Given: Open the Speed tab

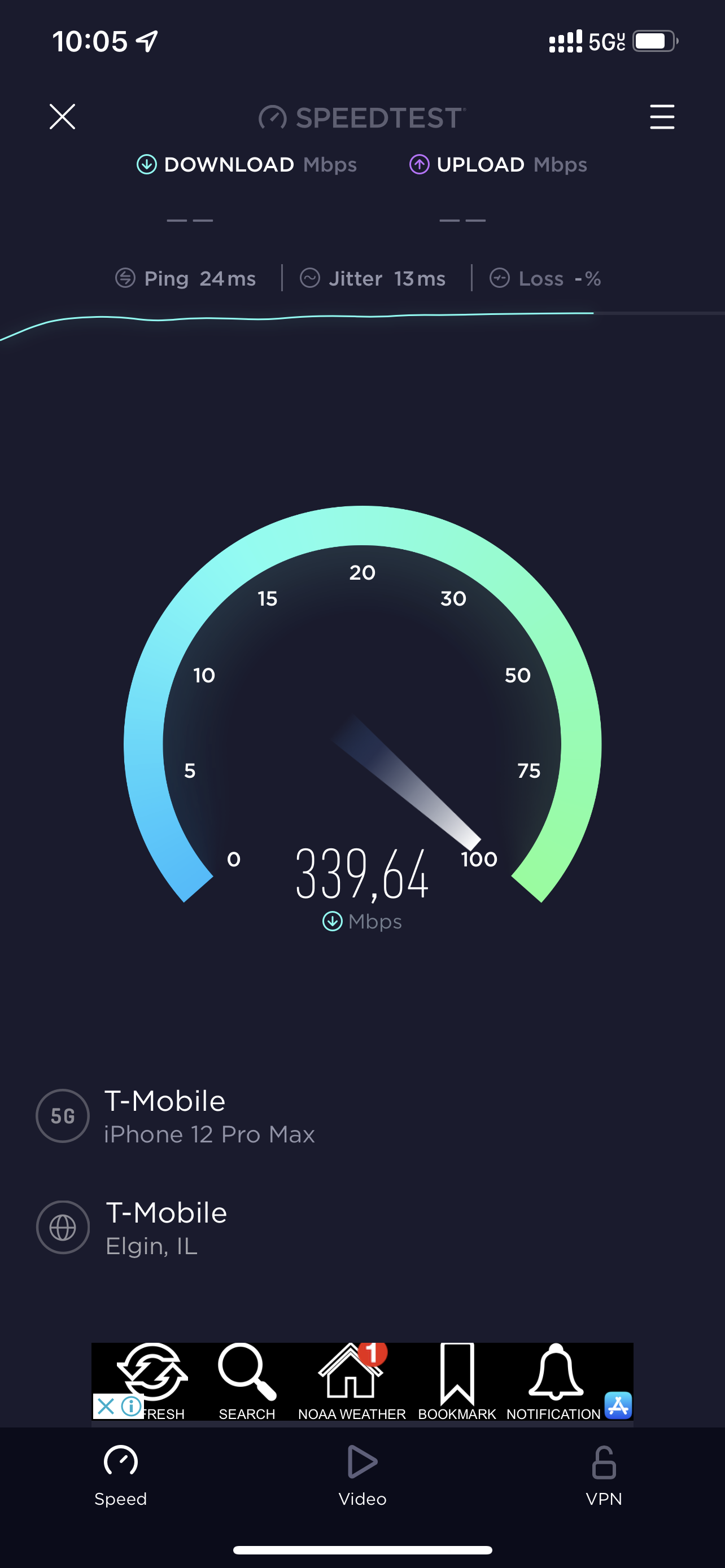Looking at the screenshot, I should 120,1475.
